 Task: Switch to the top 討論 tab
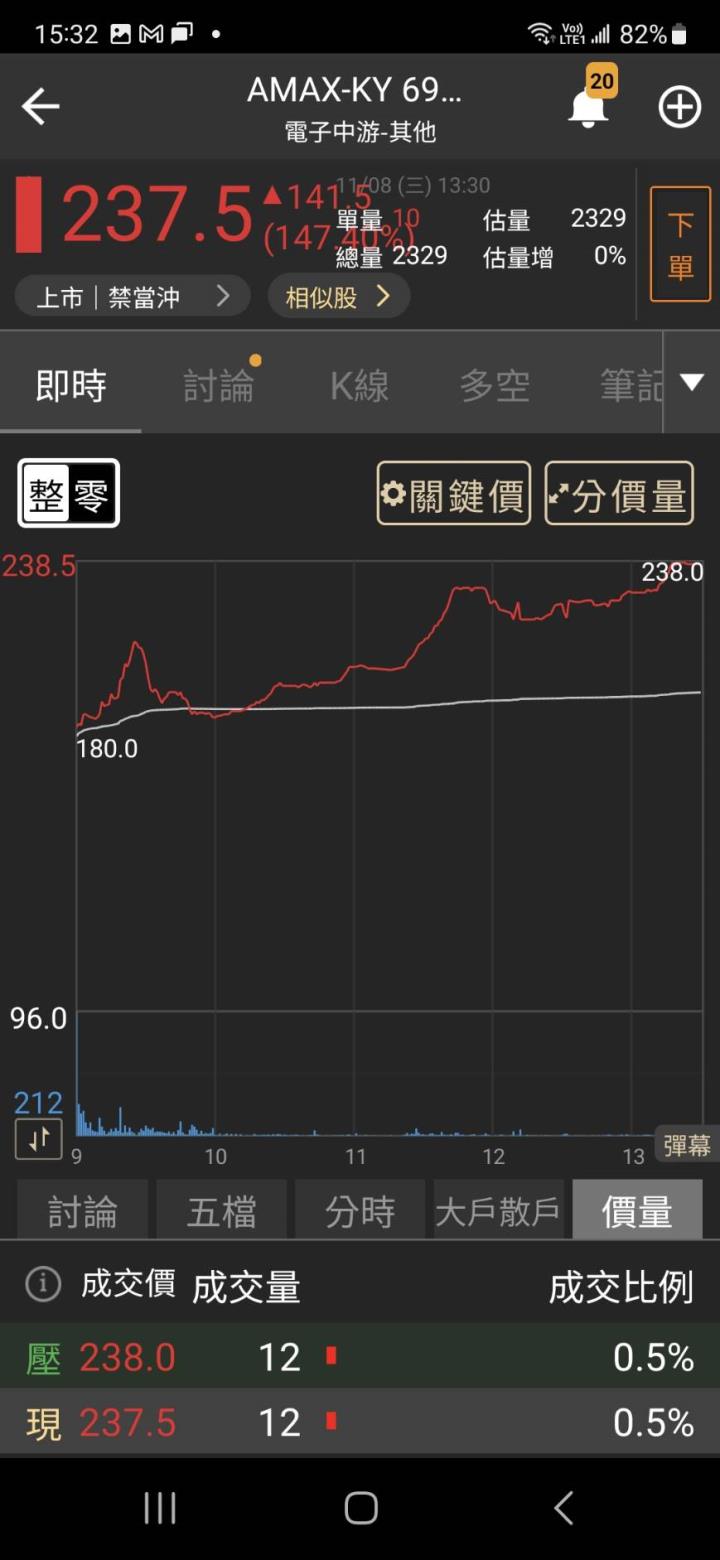point(218,385)
